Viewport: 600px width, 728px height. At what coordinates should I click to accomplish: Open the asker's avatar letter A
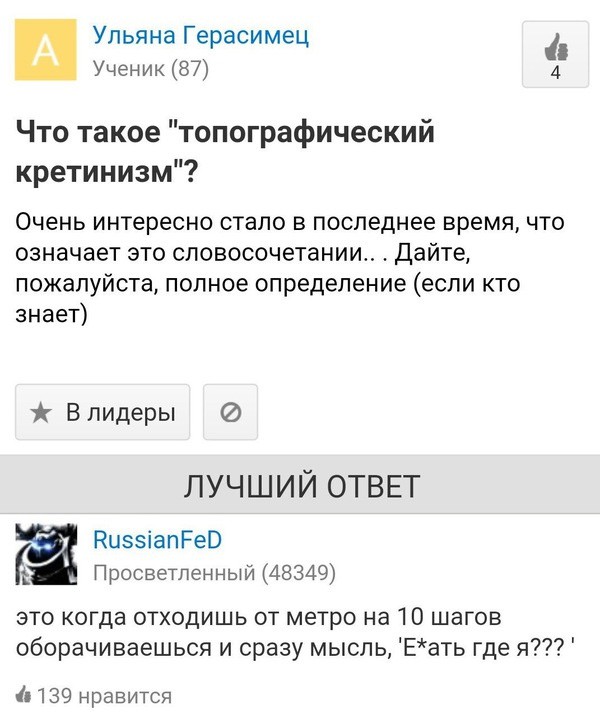pos(47,52)
